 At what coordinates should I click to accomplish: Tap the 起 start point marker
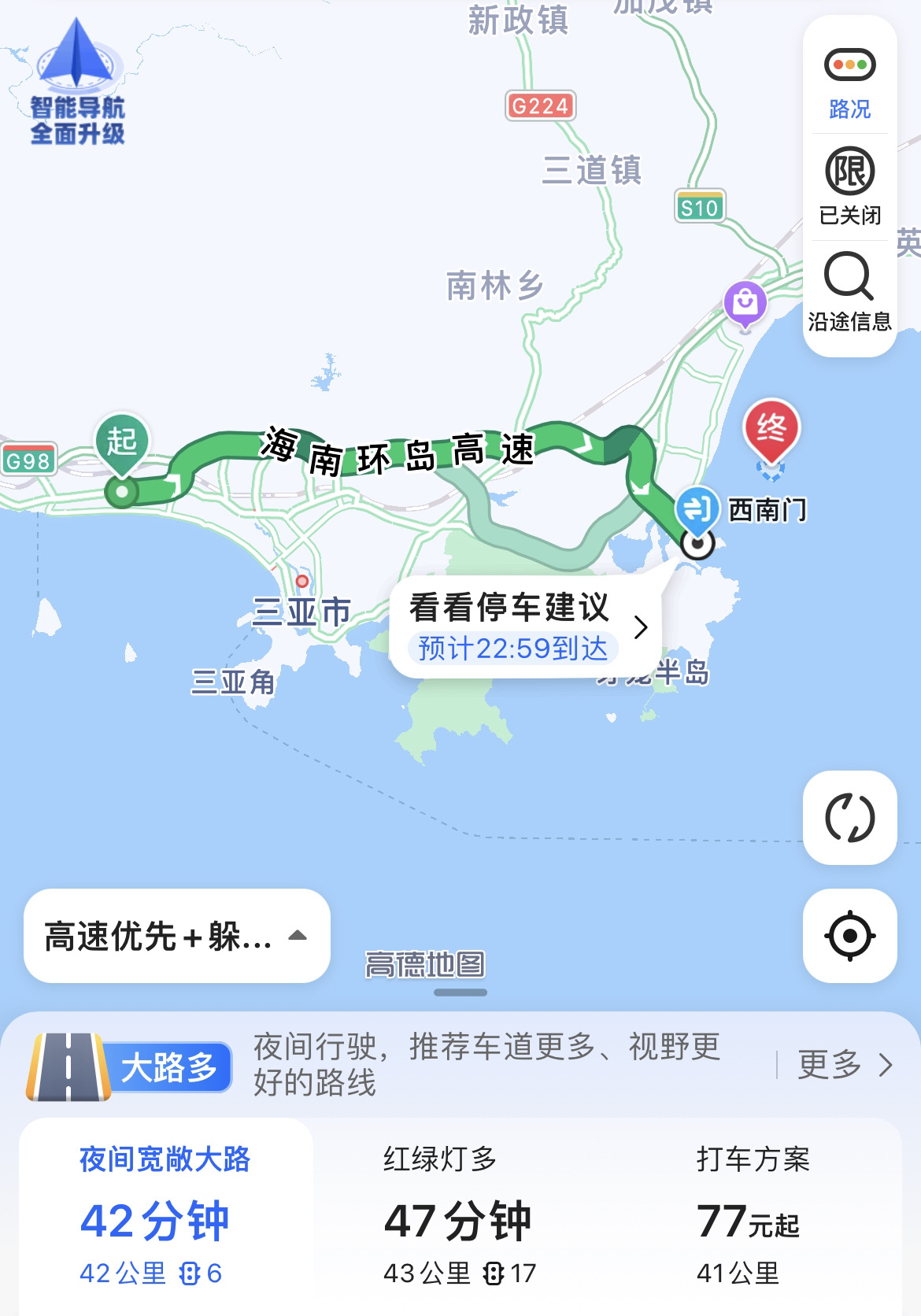click(x=122, y=442)
